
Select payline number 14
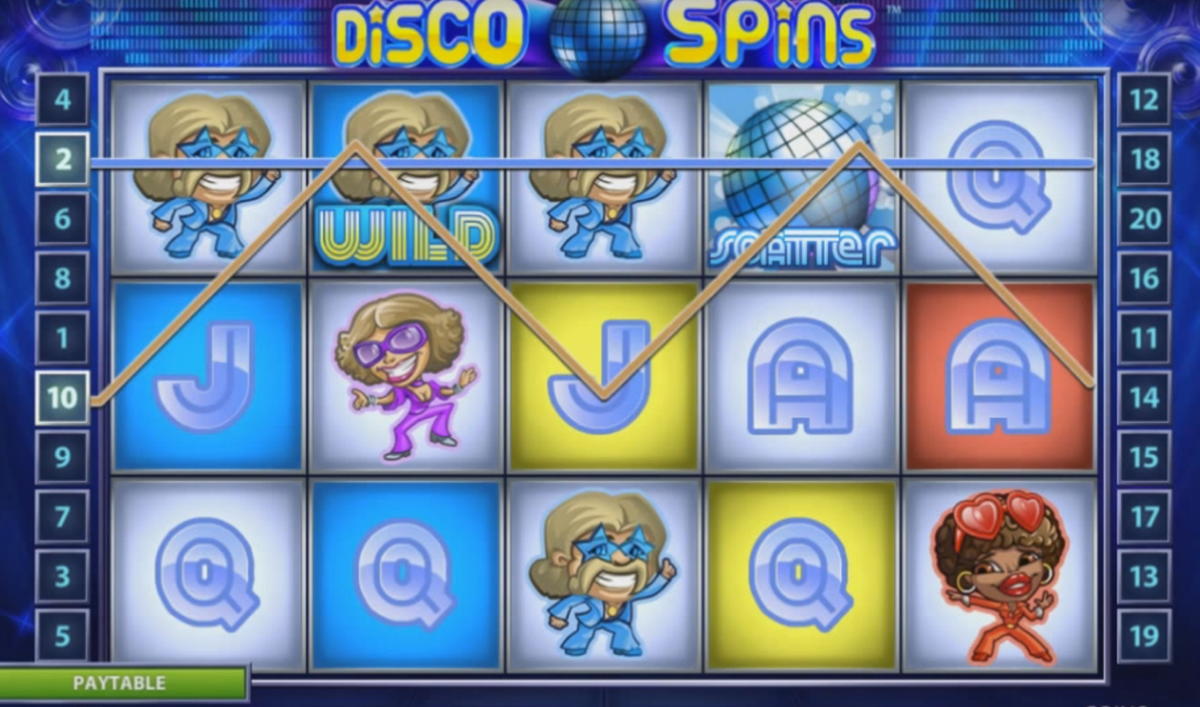click(x=1143, y=398)
